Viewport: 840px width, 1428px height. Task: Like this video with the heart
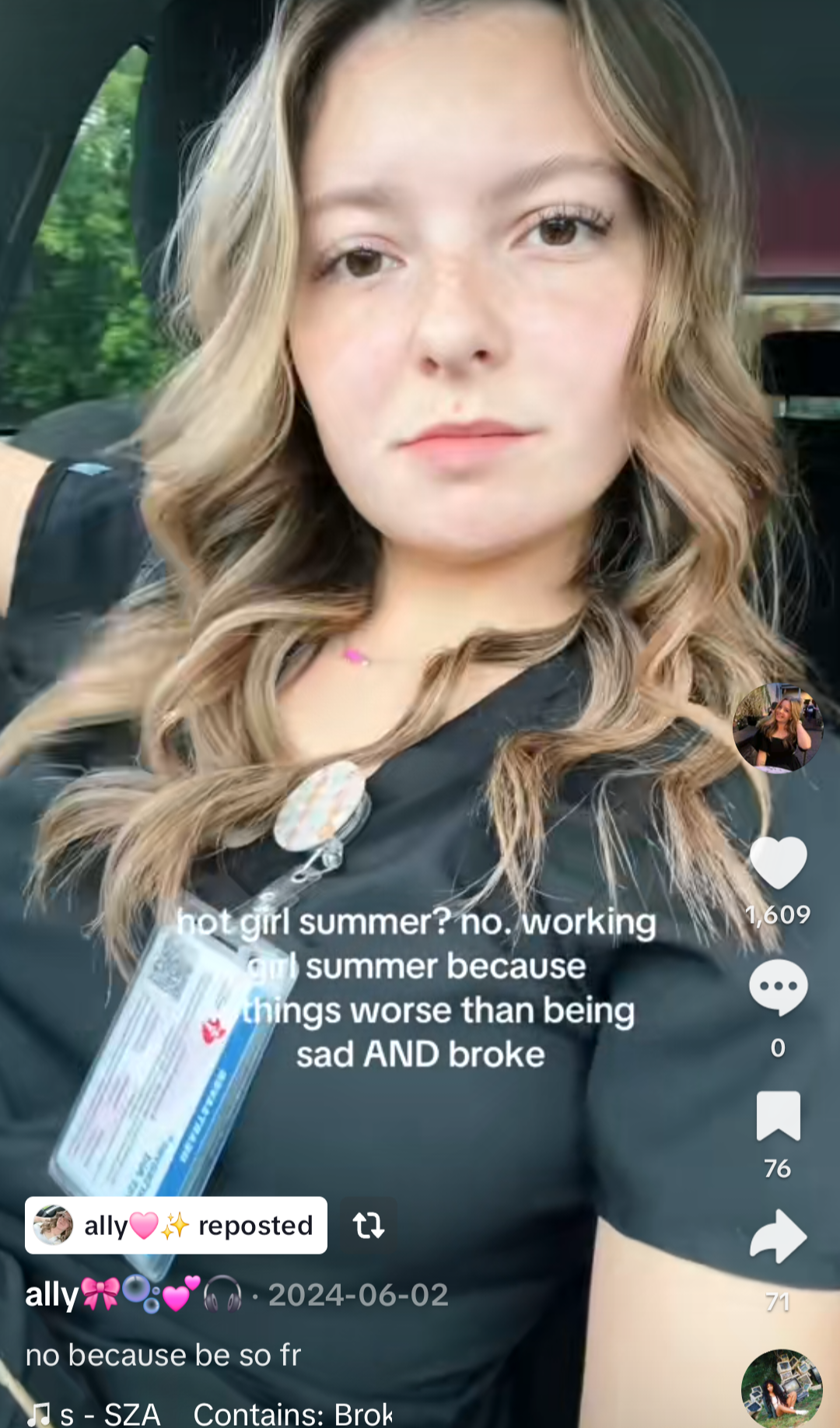click(x=778, y=863)
